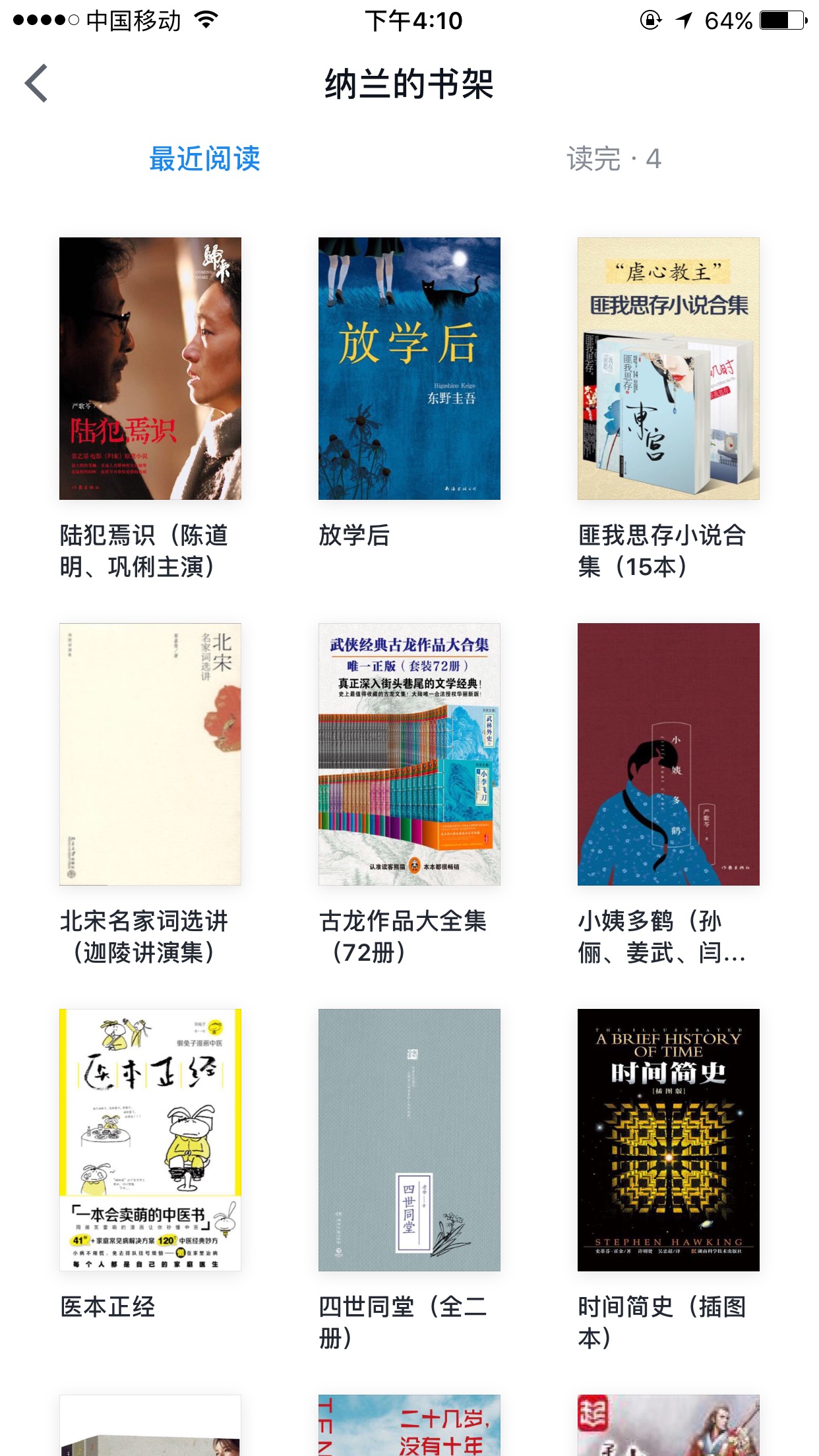Open 四世同堂（全二册）
Image resolution: width=819 pixels, height=1456 pixels.
[409, 1140]
